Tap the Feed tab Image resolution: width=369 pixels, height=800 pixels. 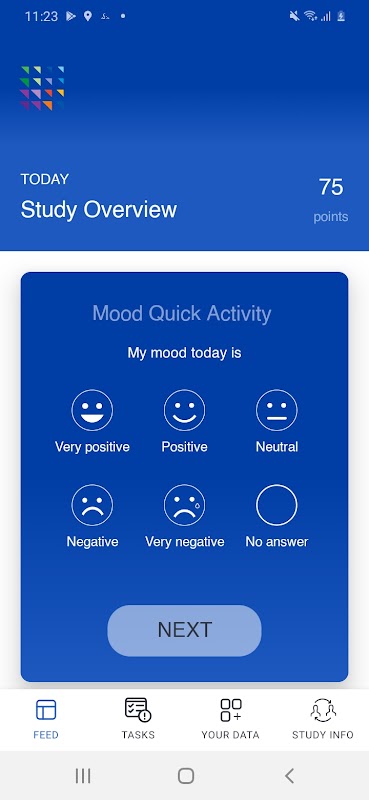click(46, 719)
